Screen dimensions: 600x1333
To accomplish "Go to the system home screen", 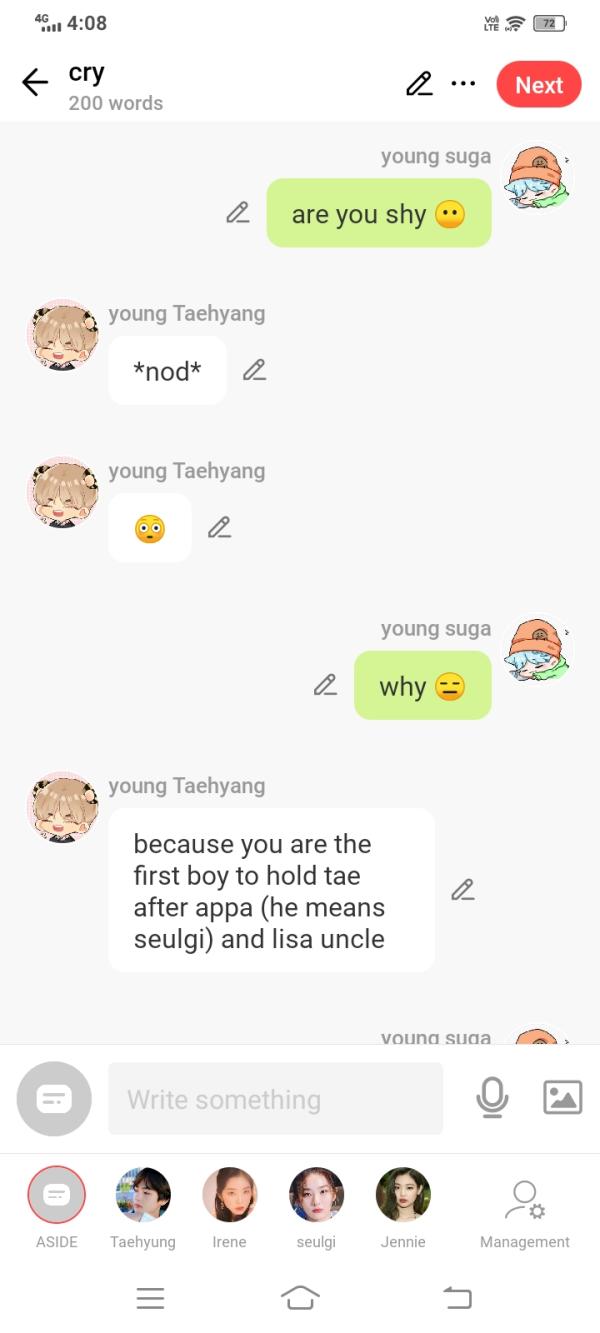I will pyautogui.click(x=300, y=1298).
